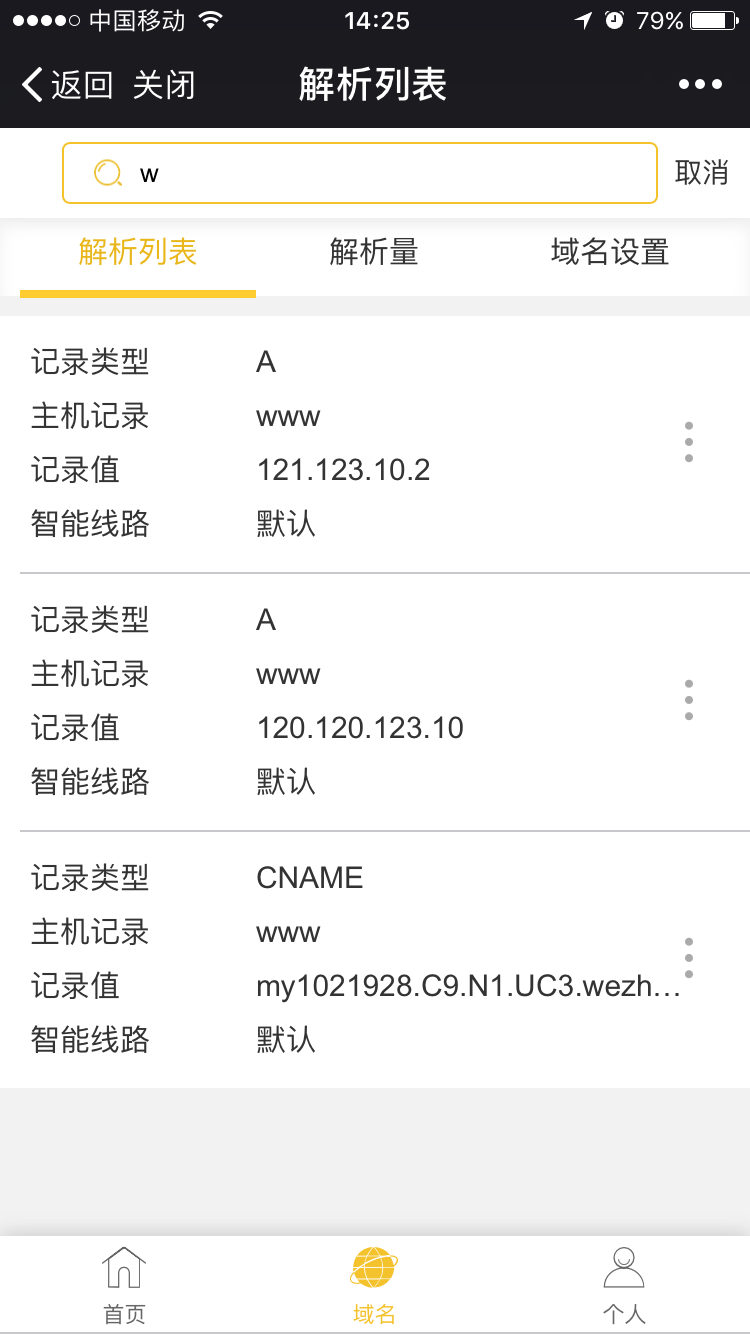The height and width of the screenshot is (1334, 750).
Task: Tap 取消 to cancel the search
Action: pyautogui.click(x=701, y=173)
